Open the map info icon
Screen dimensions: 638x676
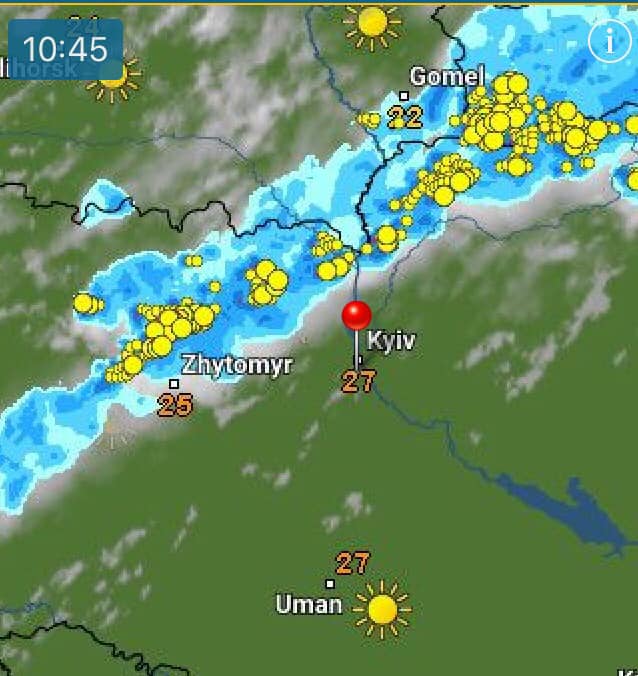608,41
